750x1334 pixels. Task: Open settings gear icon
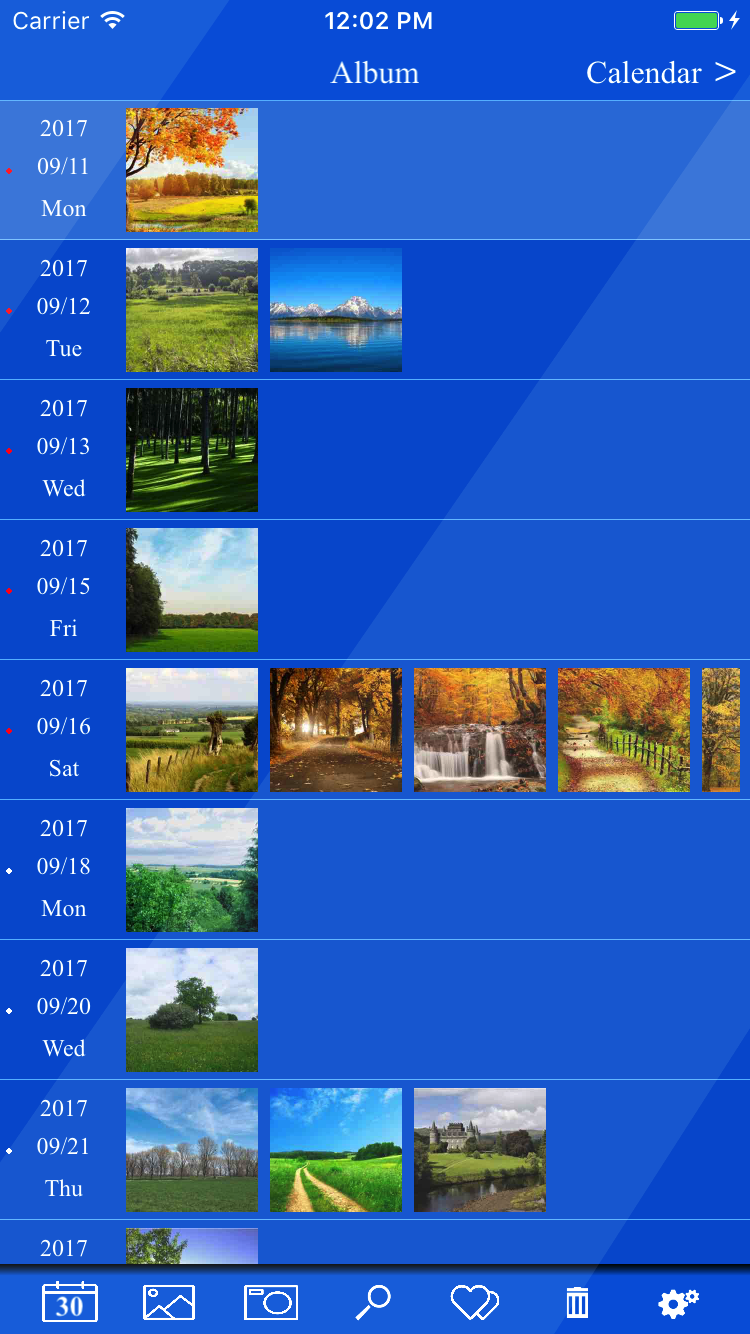678,1302
